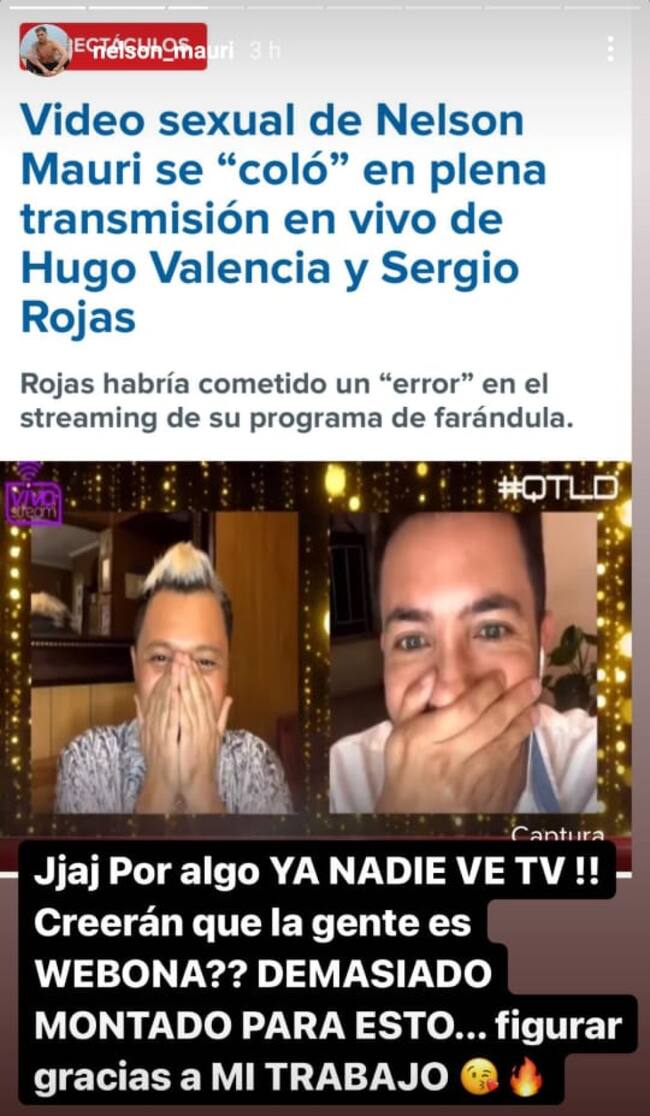The image size is (650, 1116).
Task: Open the story options three-dot menu
Action: pyautogui.click(x=610, y=48)
